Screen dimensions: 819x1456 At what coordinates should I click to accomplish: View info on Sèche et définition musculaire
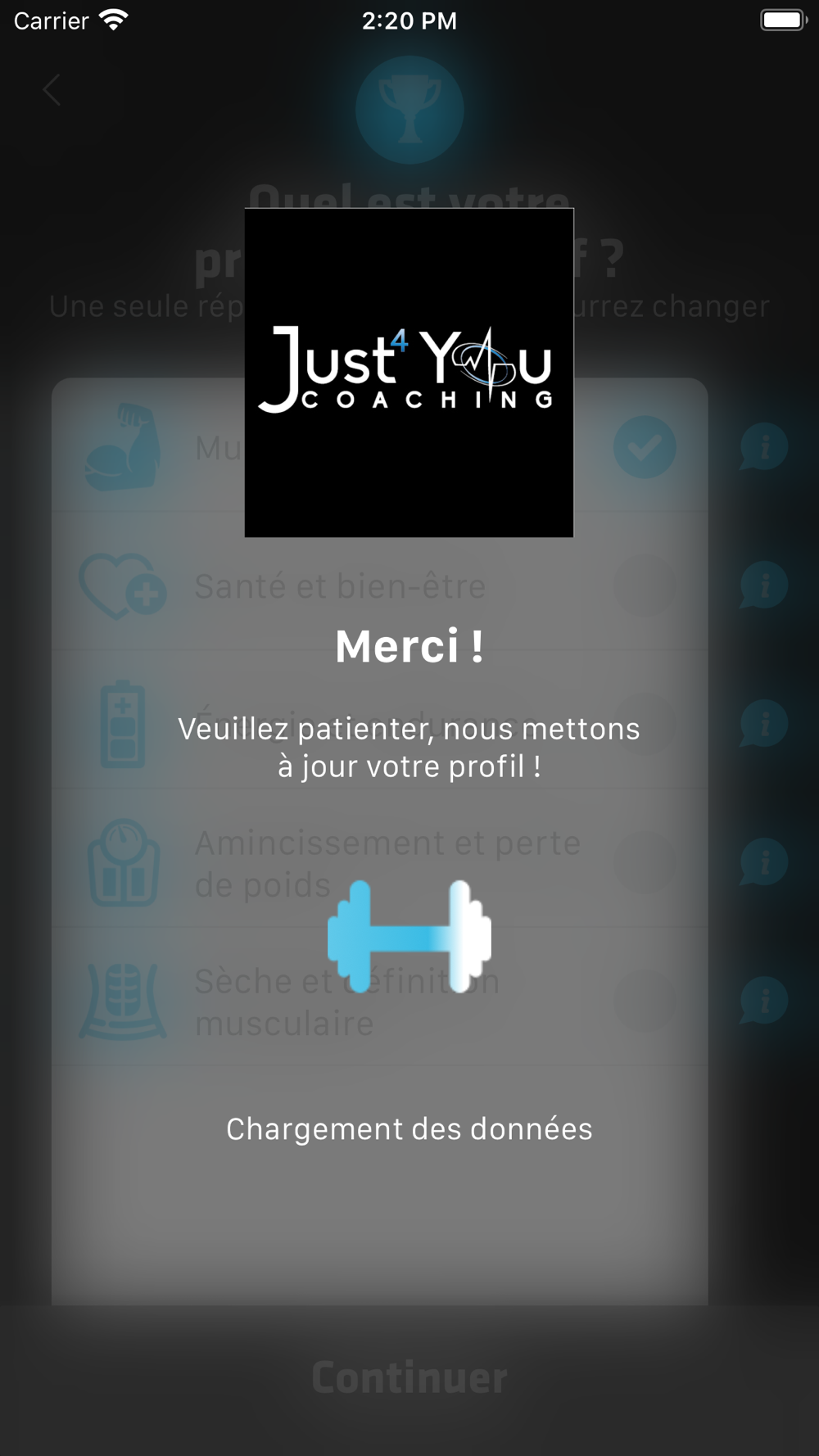763,1001
